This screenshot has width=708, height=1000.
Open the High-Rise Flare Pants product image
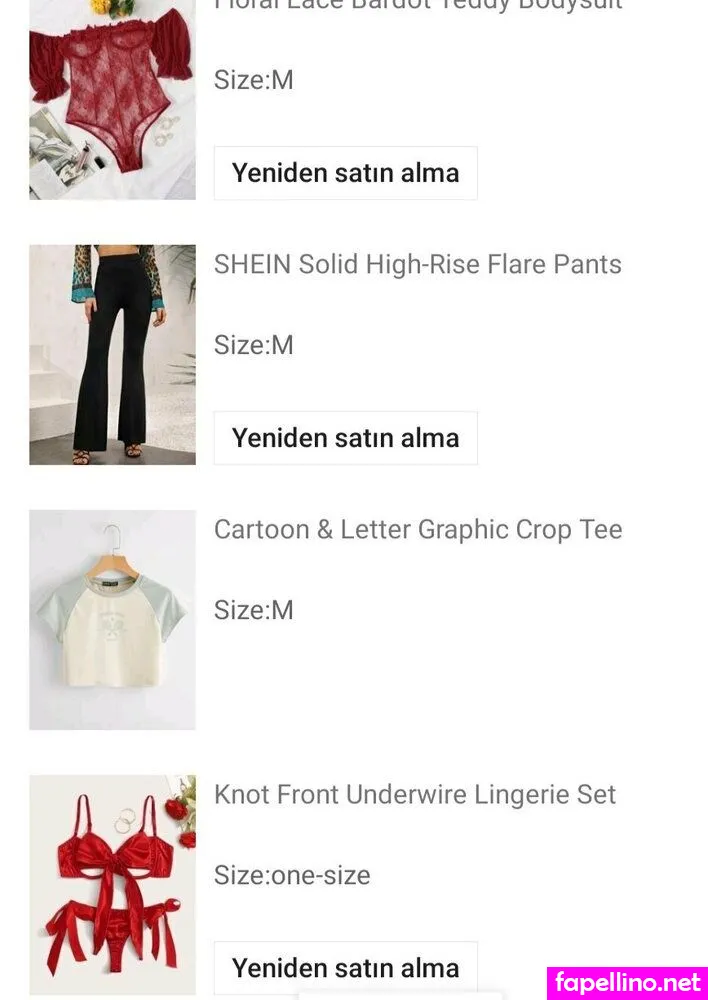pos(112,355)
